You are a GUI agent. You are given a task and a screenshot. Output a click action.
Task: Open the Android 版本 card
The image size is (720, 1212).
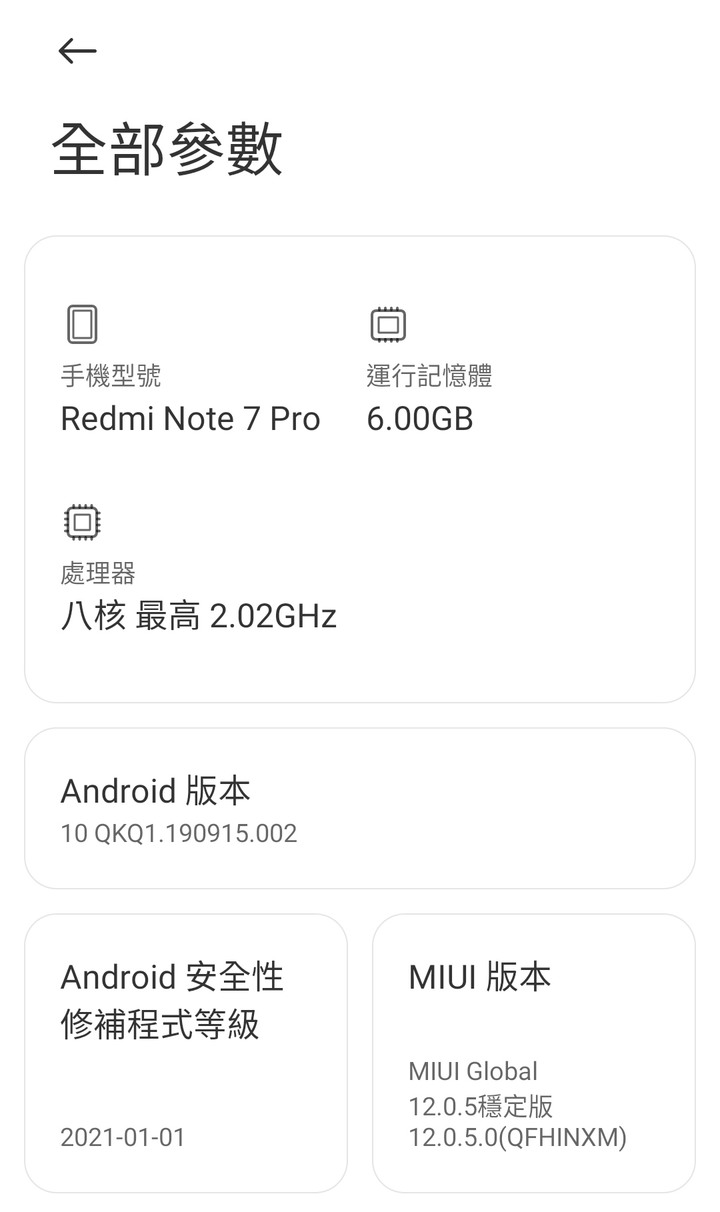360,808
